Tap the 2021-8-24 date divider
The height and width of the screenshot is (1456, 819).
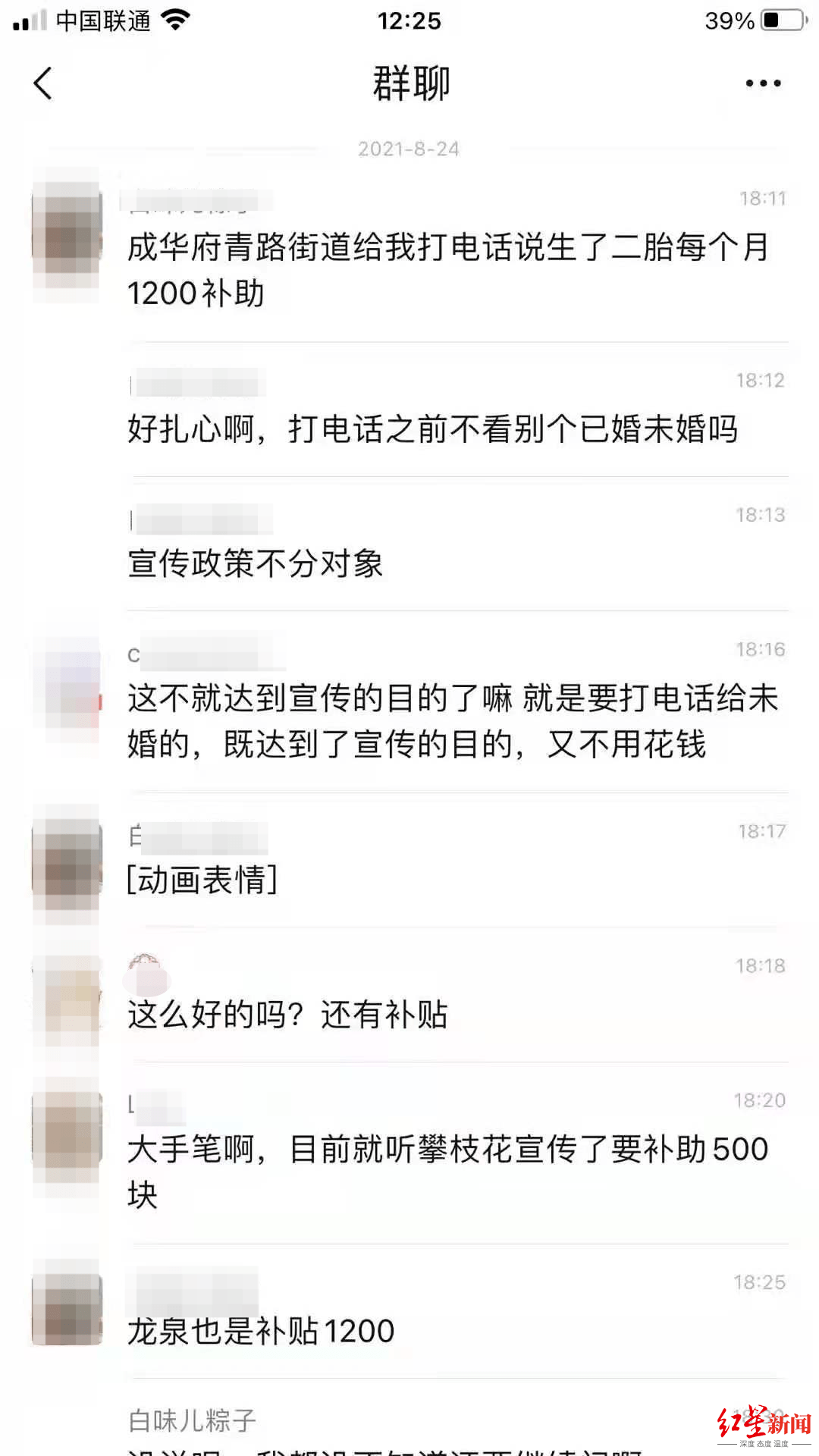[x=409, y=149]
